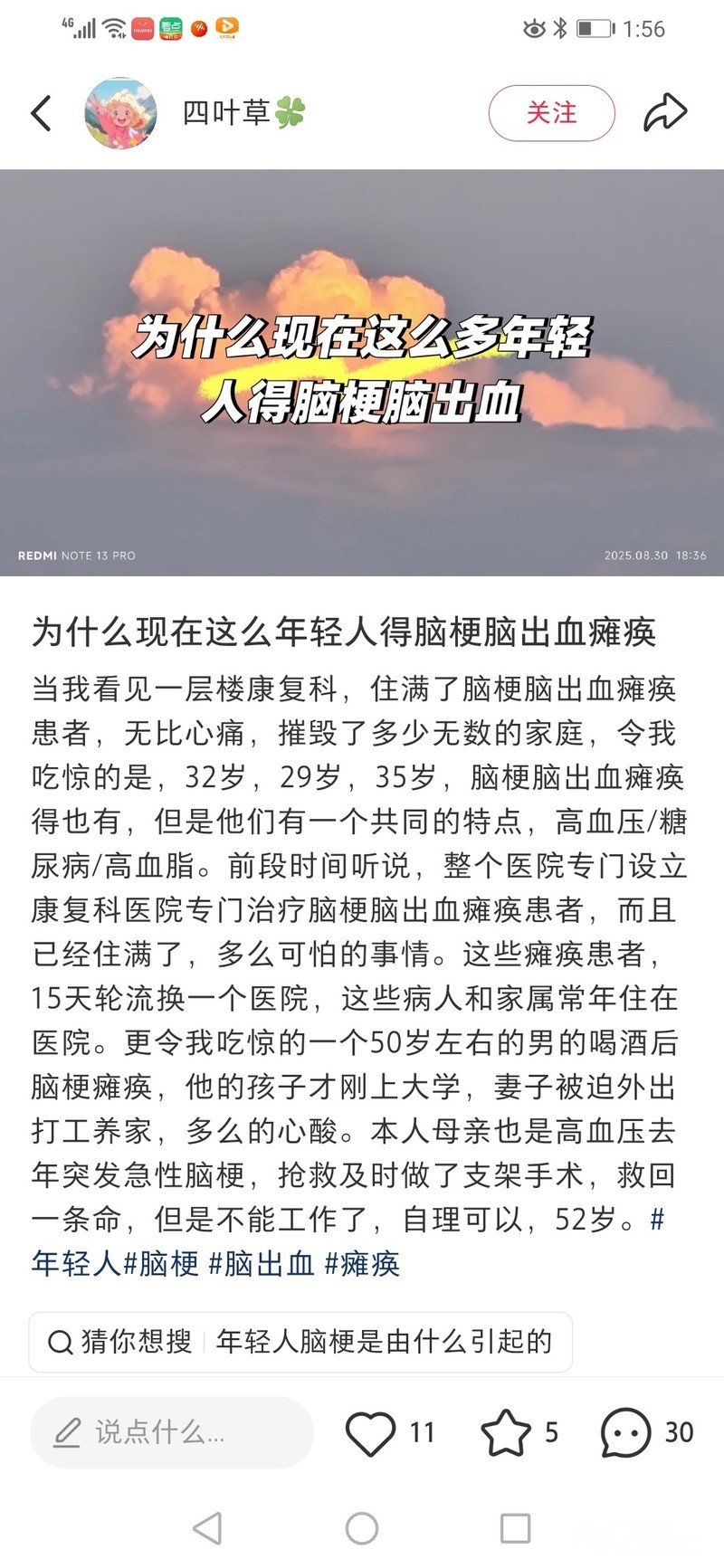Open the #瘫痪 hashtag
724x1568 pixels.
(362, 1263)
